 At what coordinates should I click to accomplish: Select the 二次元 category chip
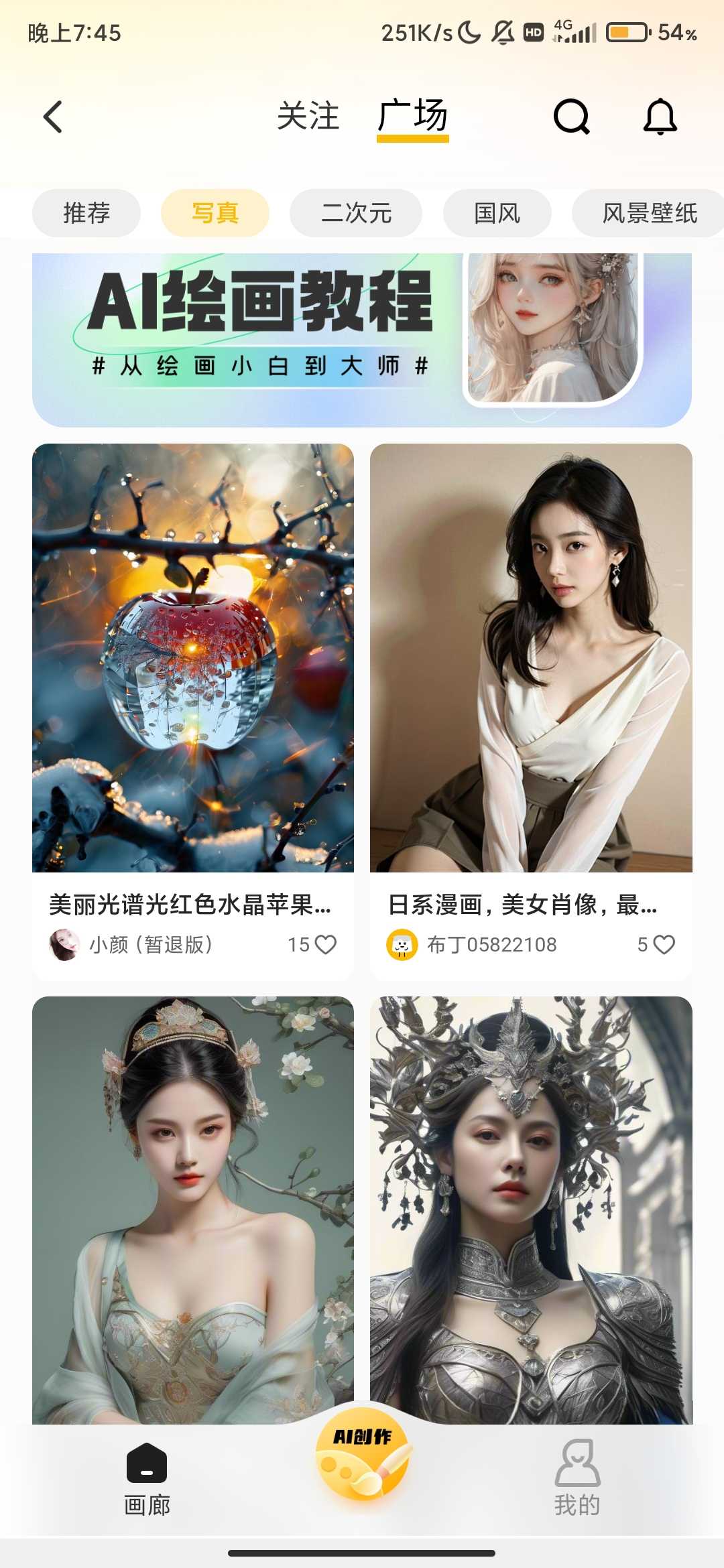tap(356, 213)
